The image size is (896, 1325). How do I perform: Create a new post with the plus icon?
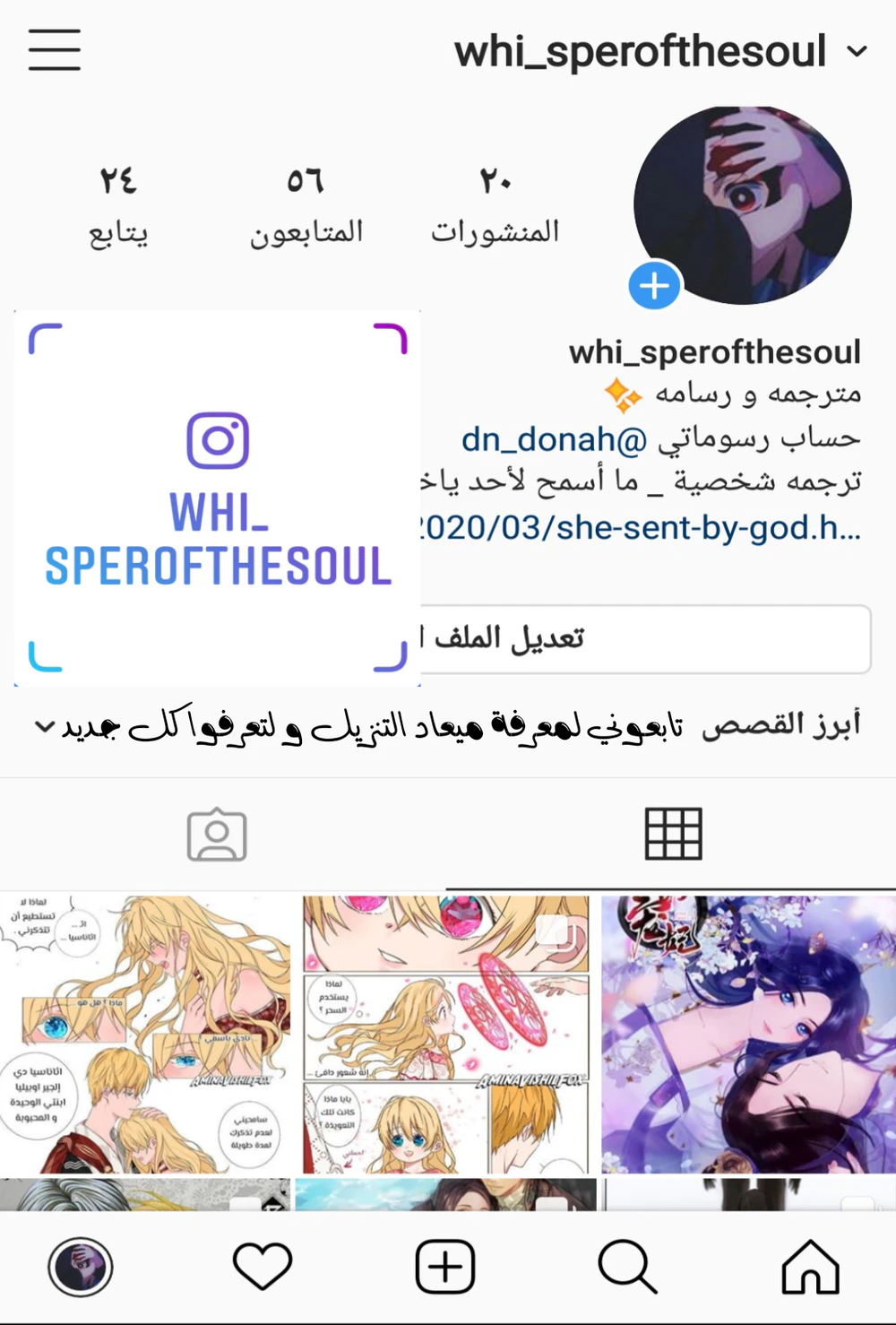(445, 1267)
